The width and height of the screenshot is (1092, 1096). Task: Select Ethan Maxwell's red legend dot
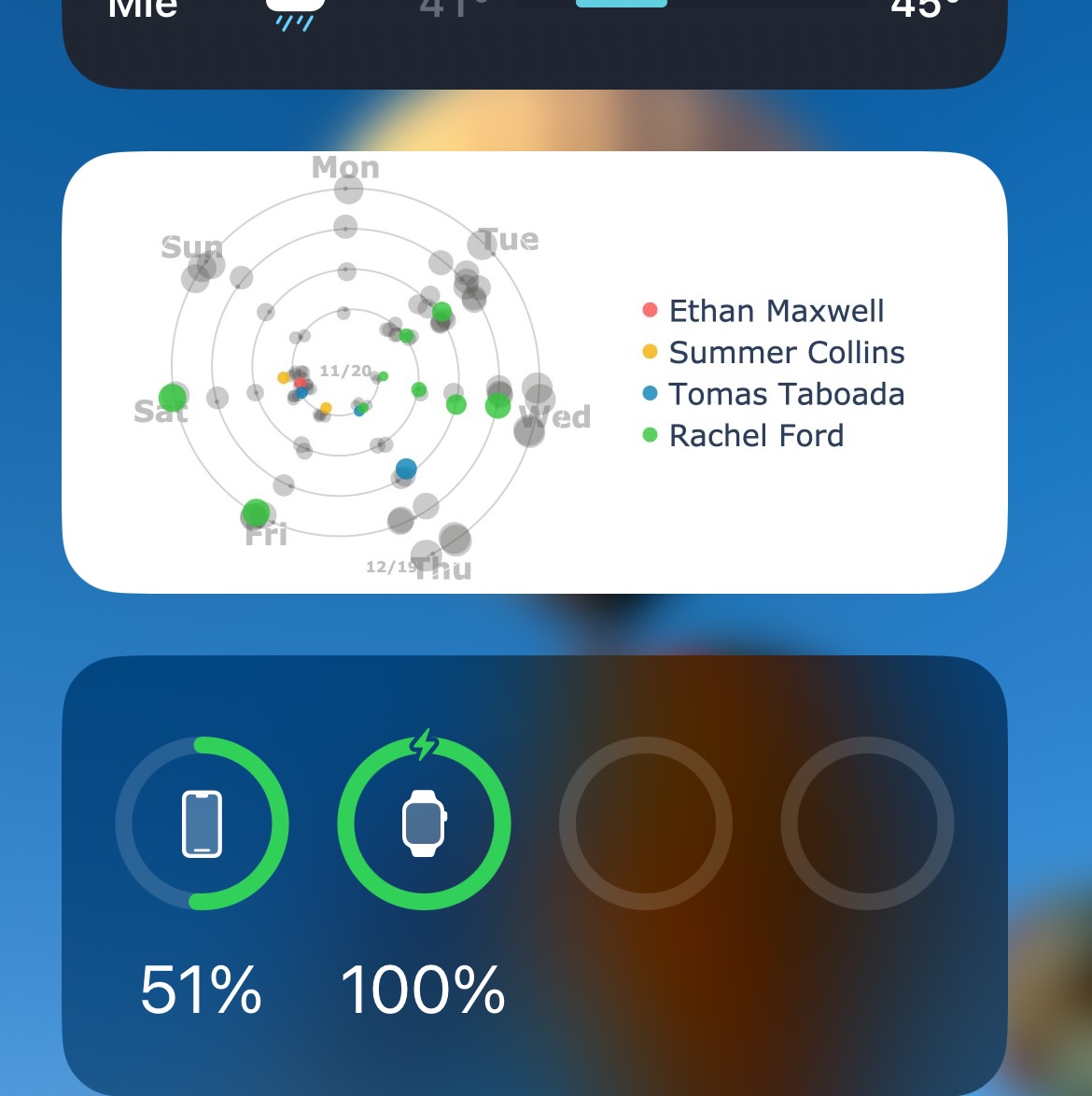[649, 309]
